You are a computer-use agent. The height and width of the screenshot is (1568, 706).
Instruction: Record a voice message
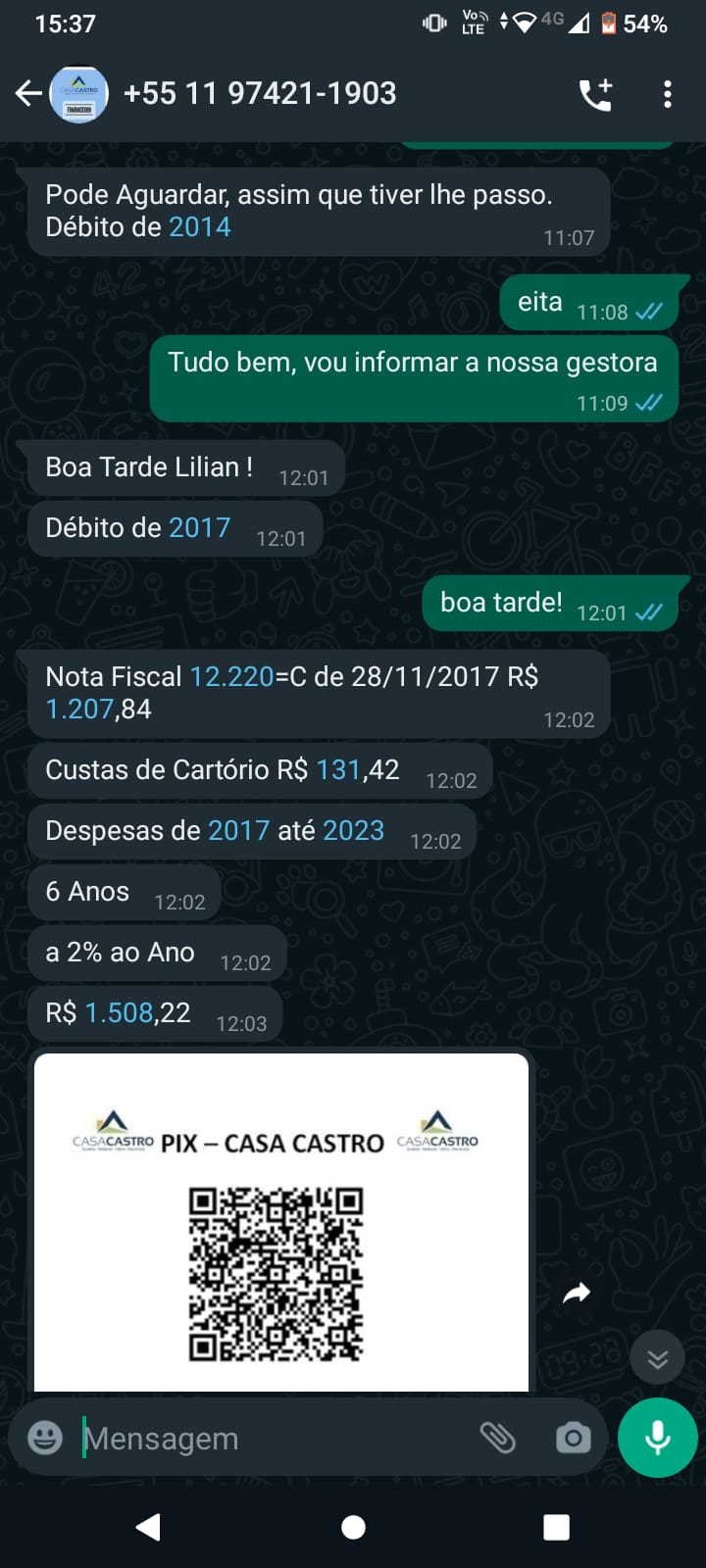click(658, 1438)
